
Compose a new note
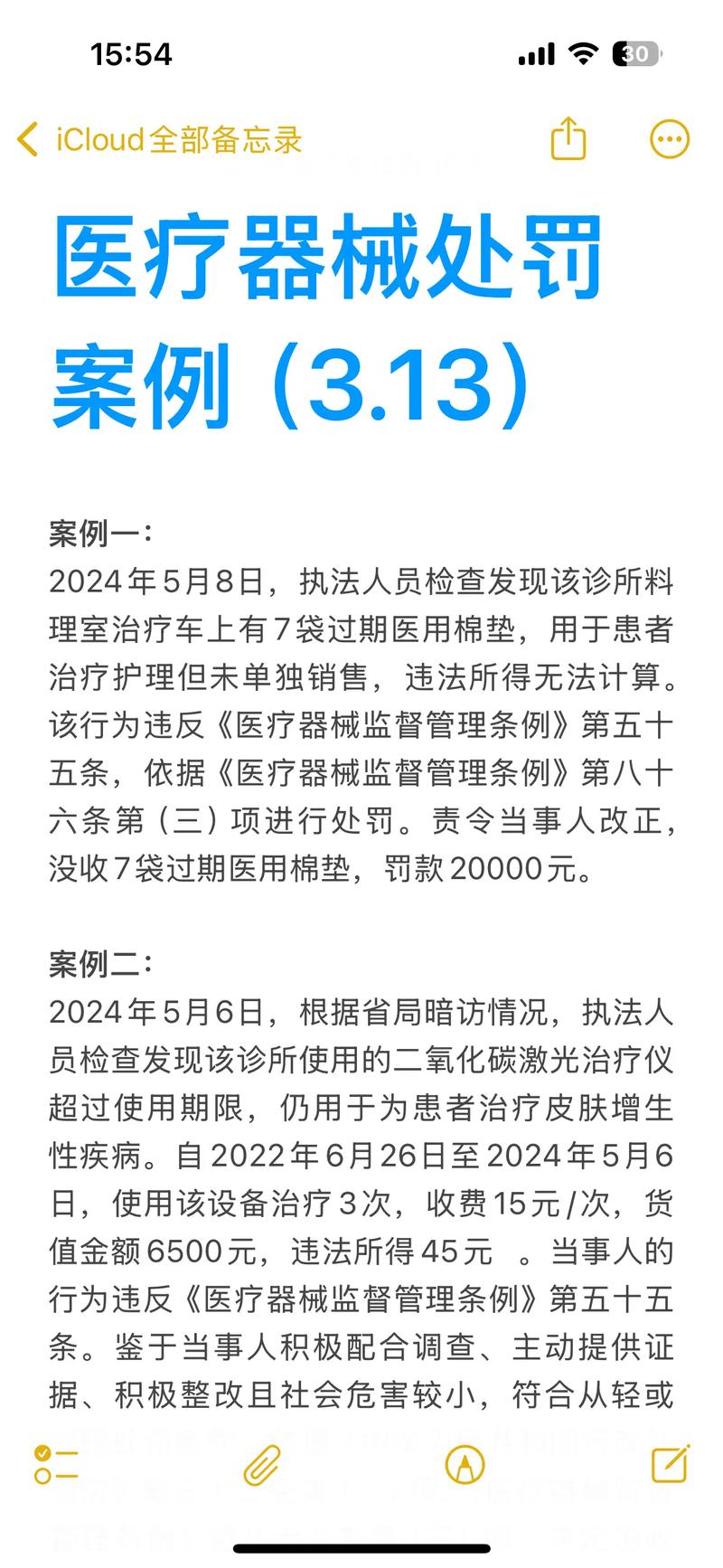click(670, 1464)
